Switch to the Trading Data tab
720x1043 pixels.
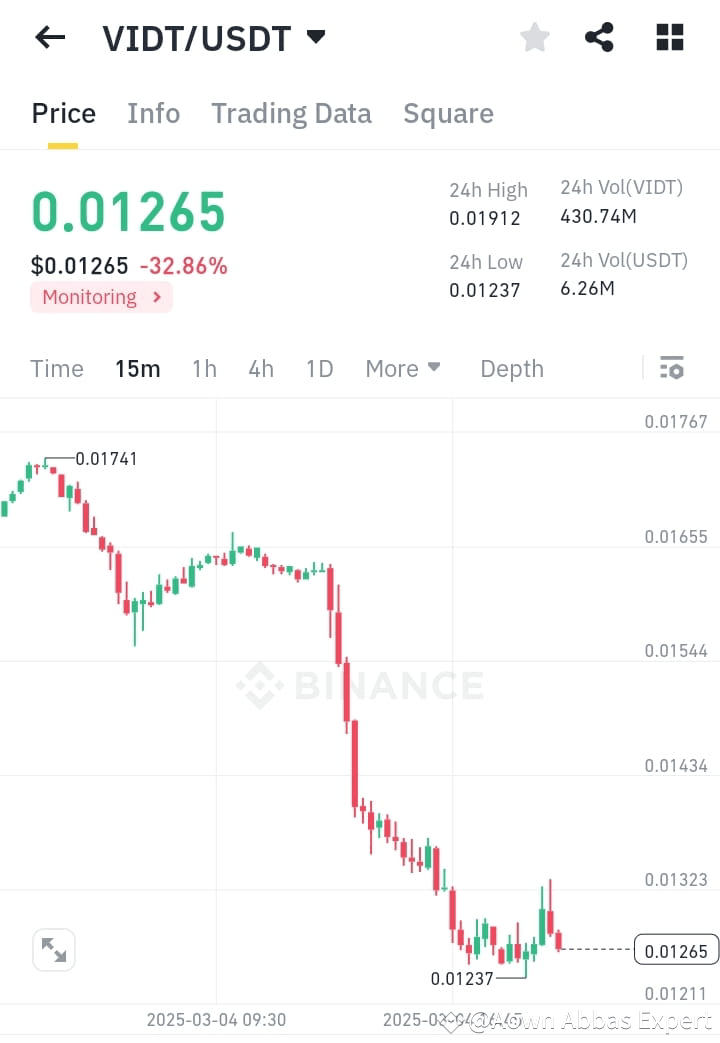click(291, 113)
